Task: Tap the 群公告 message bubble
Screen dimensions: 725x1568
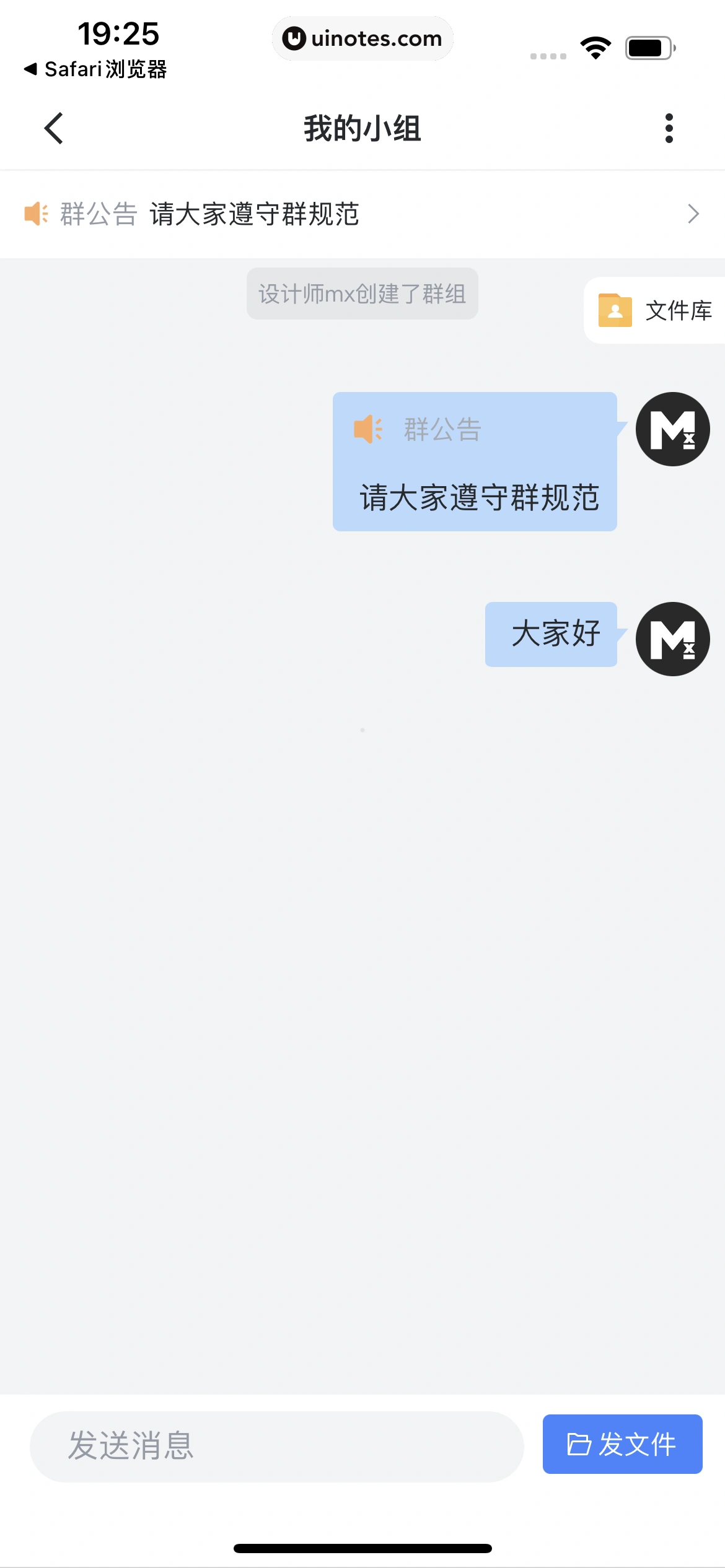Action: coord(475,462)
